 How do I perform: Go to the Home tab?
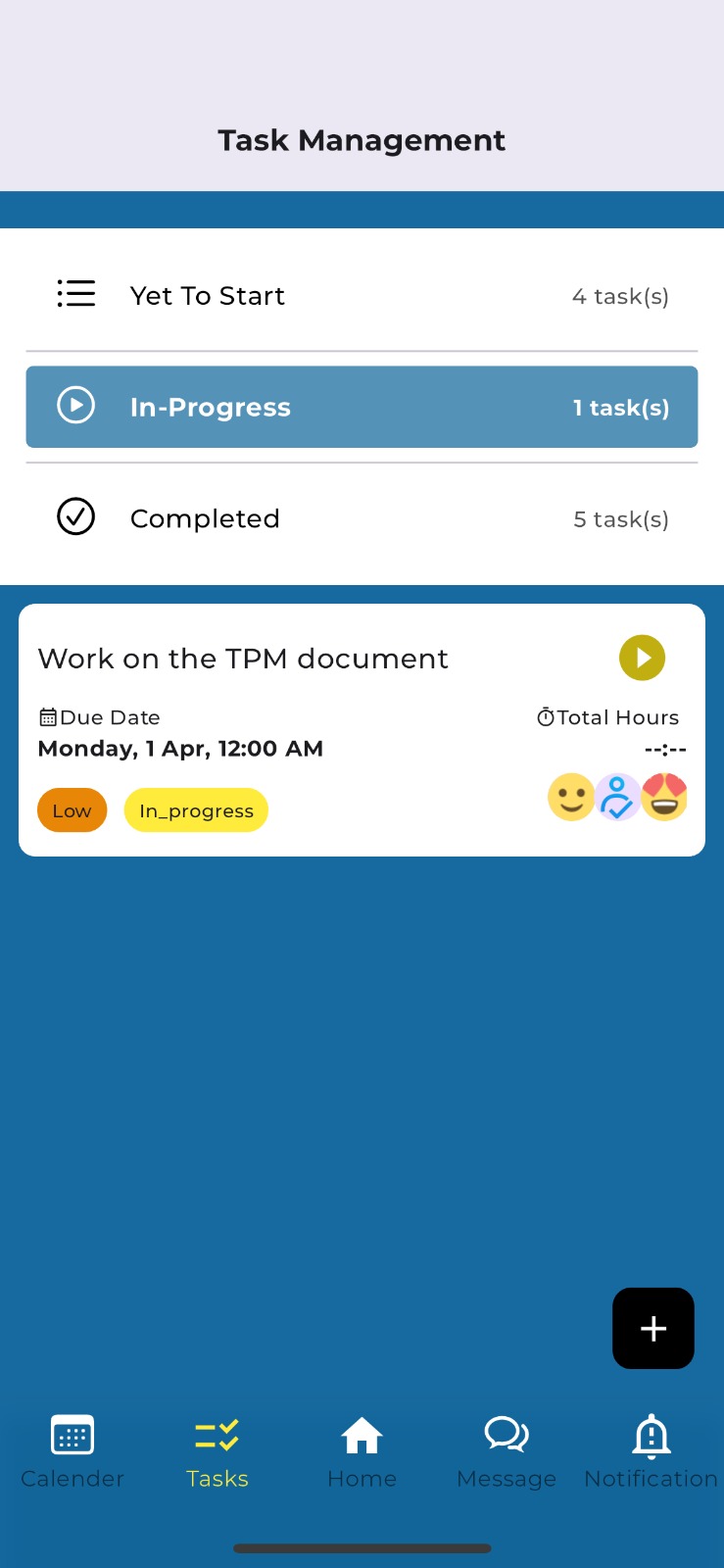click(362, 1452)
